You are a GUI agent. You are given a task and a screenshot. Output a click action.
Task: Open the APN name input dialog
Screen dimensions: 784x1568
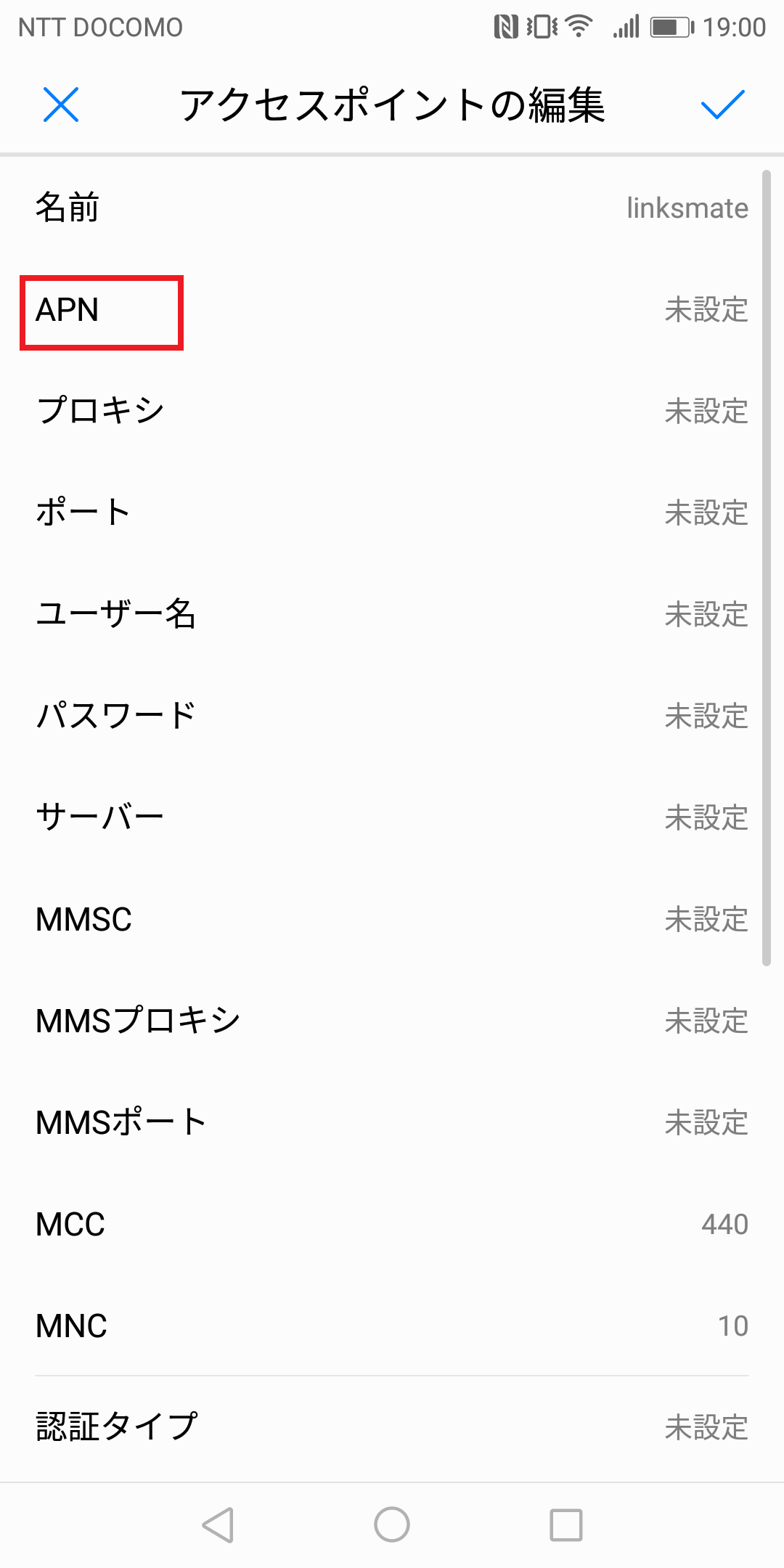(392, 311)
